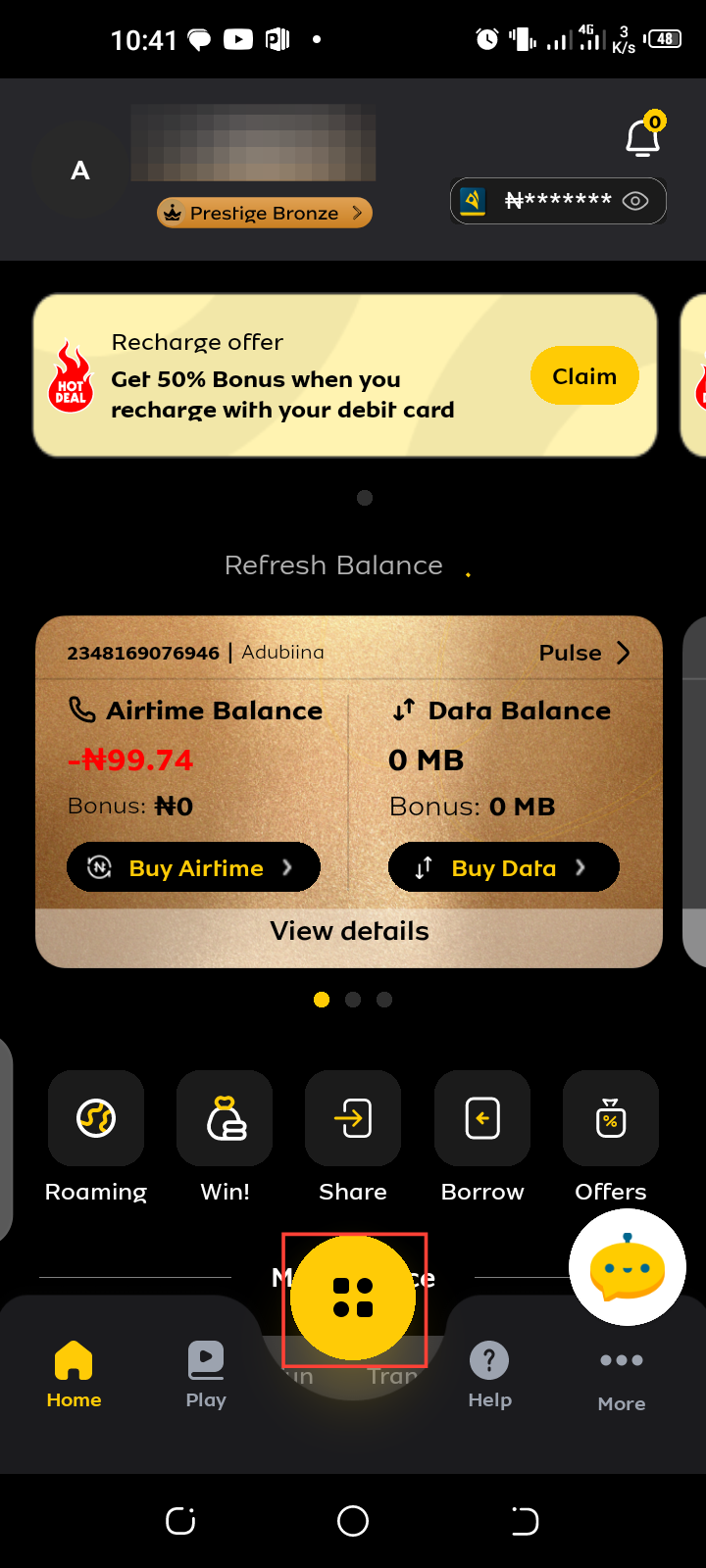706x1568 pixels.
Task: Open the Pulse plan details
Action: [584, 653]
